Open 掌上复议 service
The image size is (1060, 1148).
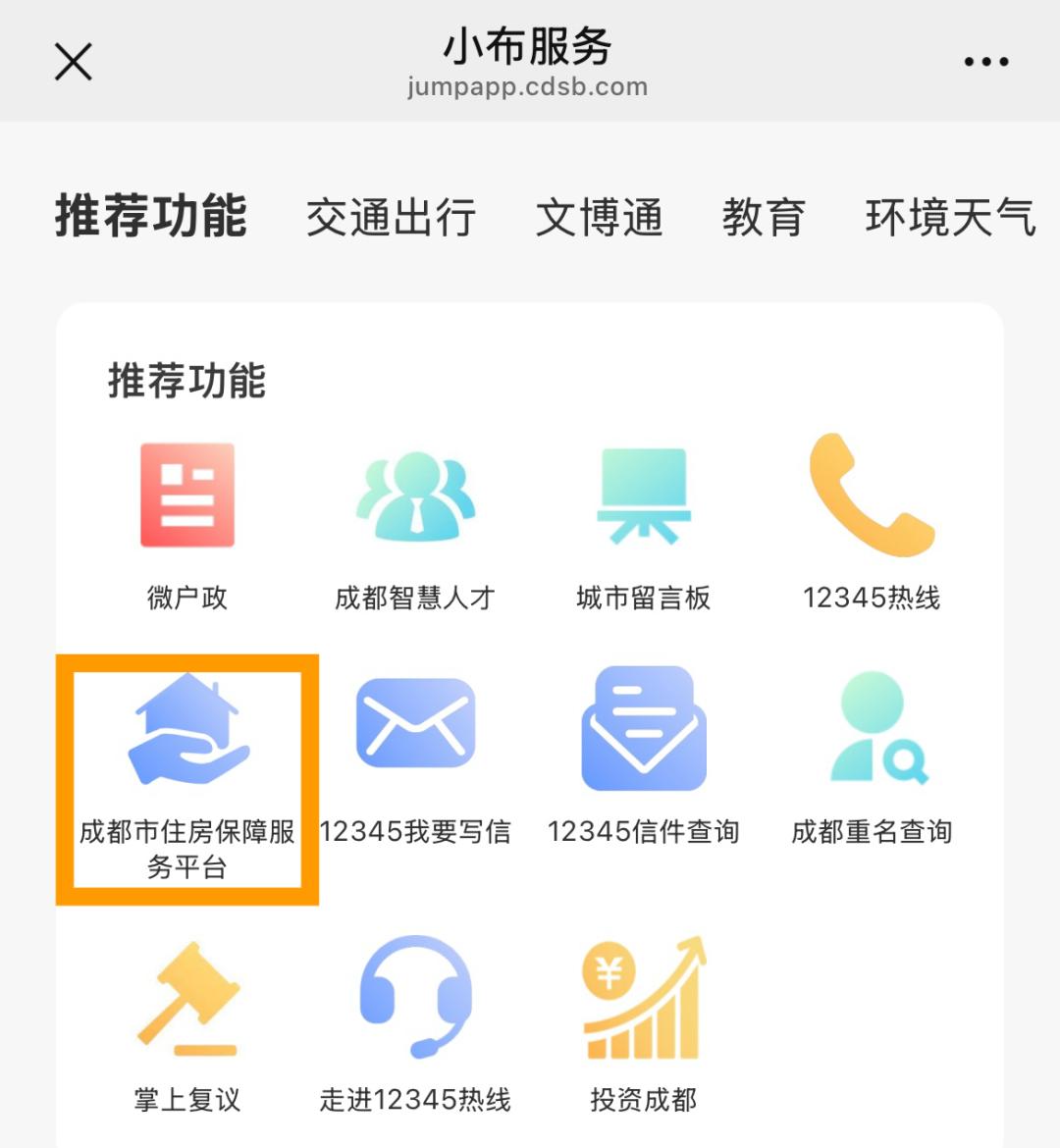pyautogui.click(x=187, y=1027)
